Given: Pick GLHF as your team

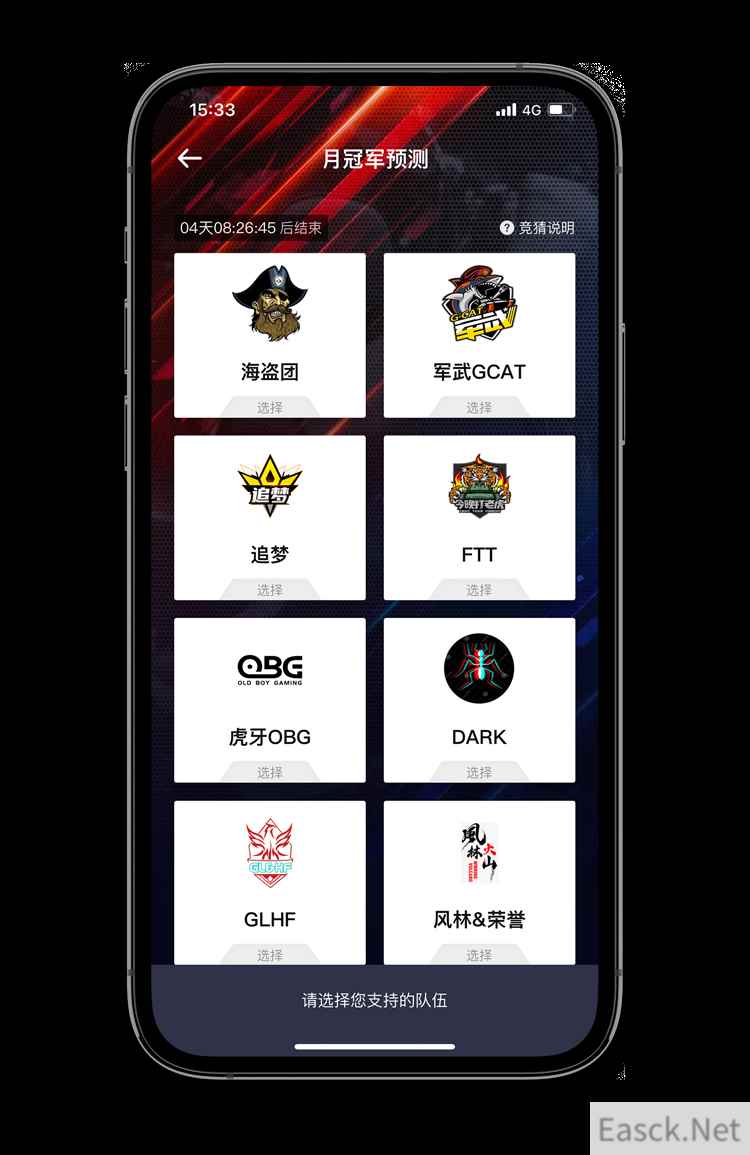Looking at the screenshot, I should pyautogui.click(x=270, y=954).
